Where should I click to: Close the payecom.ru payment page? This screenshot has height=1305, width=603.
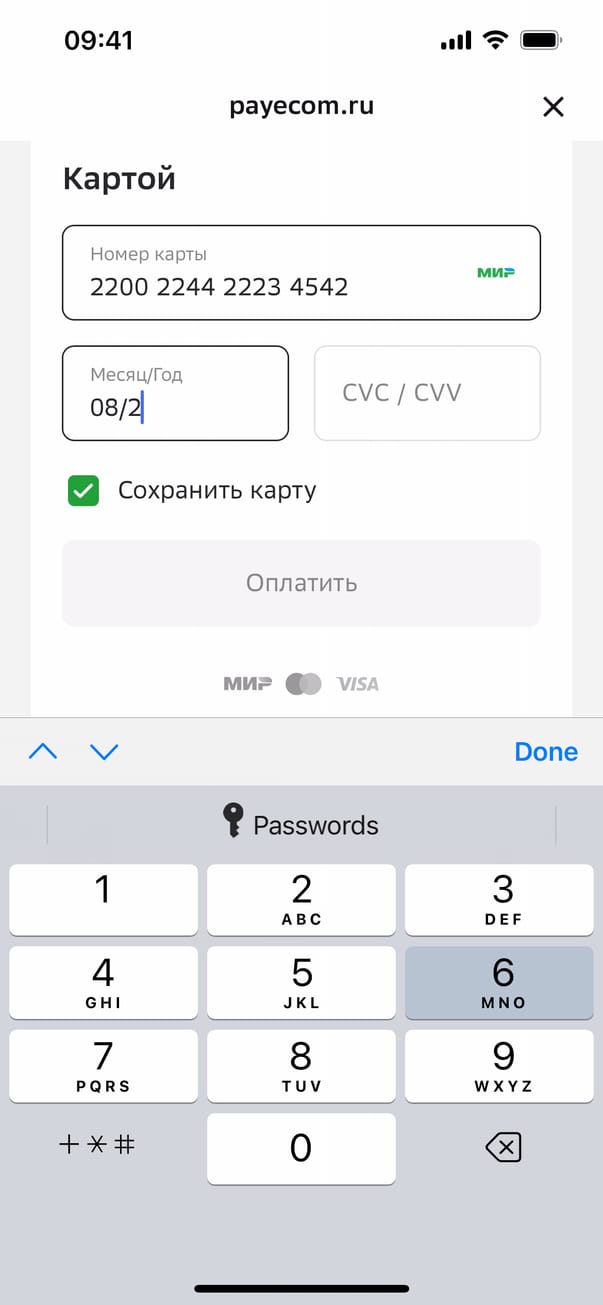pos(553,107)
